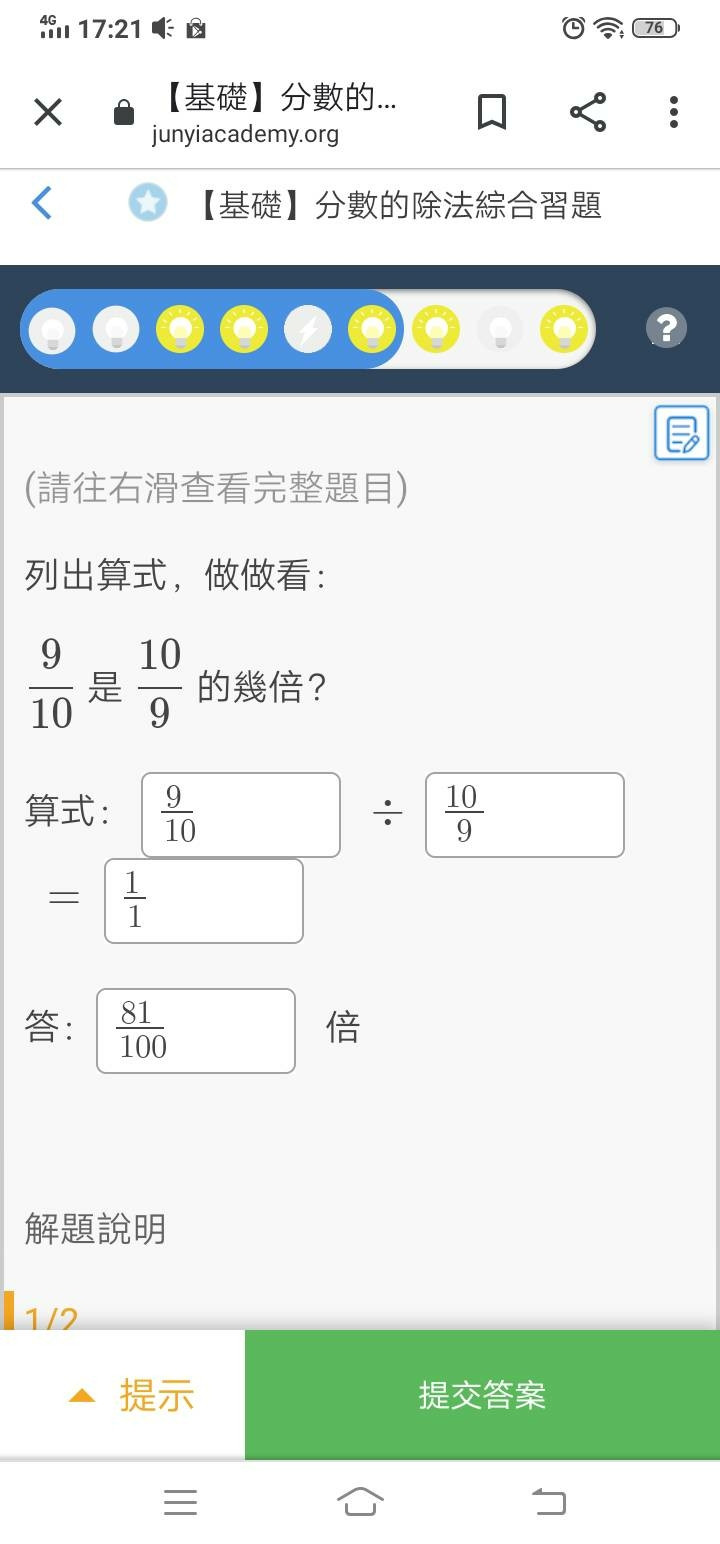This screenshot has height=1544, width=720.
Task: Bookmark this page
Action: click(491, 112)
